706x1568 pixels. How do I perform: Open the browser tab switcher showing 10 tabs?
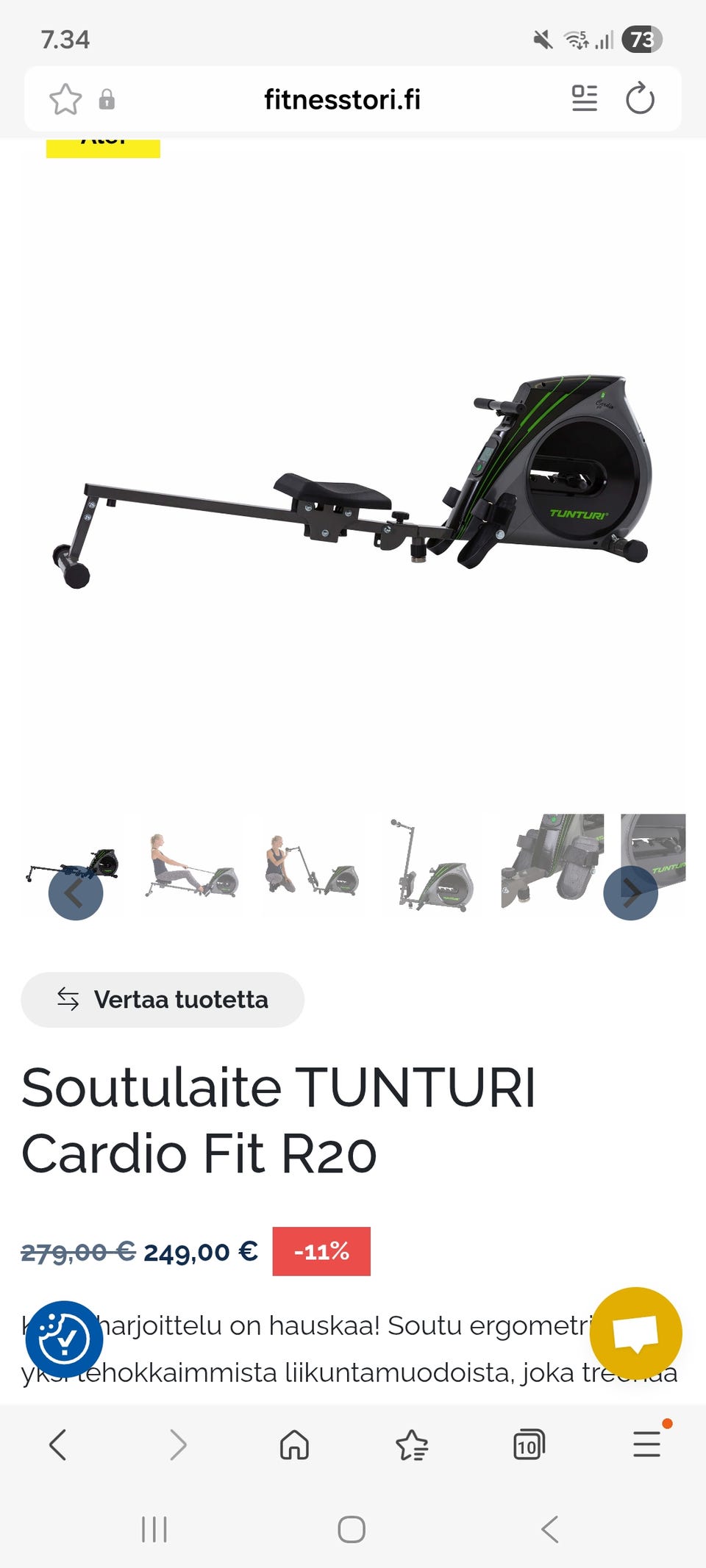529,1443
